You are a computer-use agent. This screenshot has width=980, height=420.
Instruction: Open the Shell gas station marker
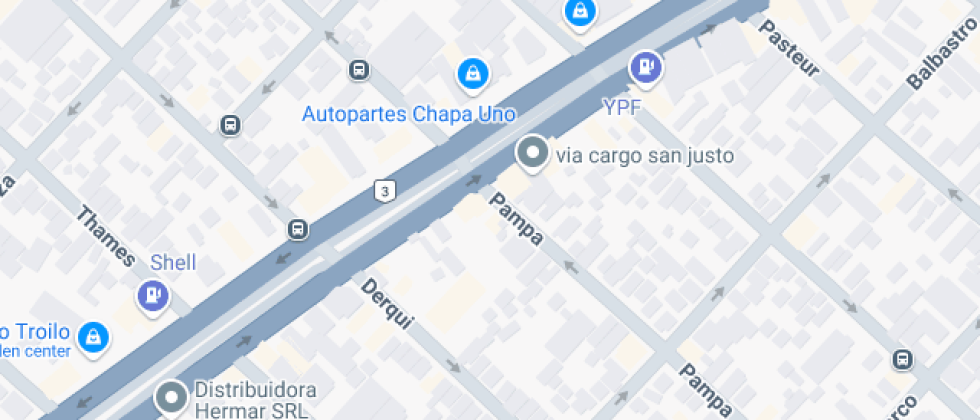152,295
